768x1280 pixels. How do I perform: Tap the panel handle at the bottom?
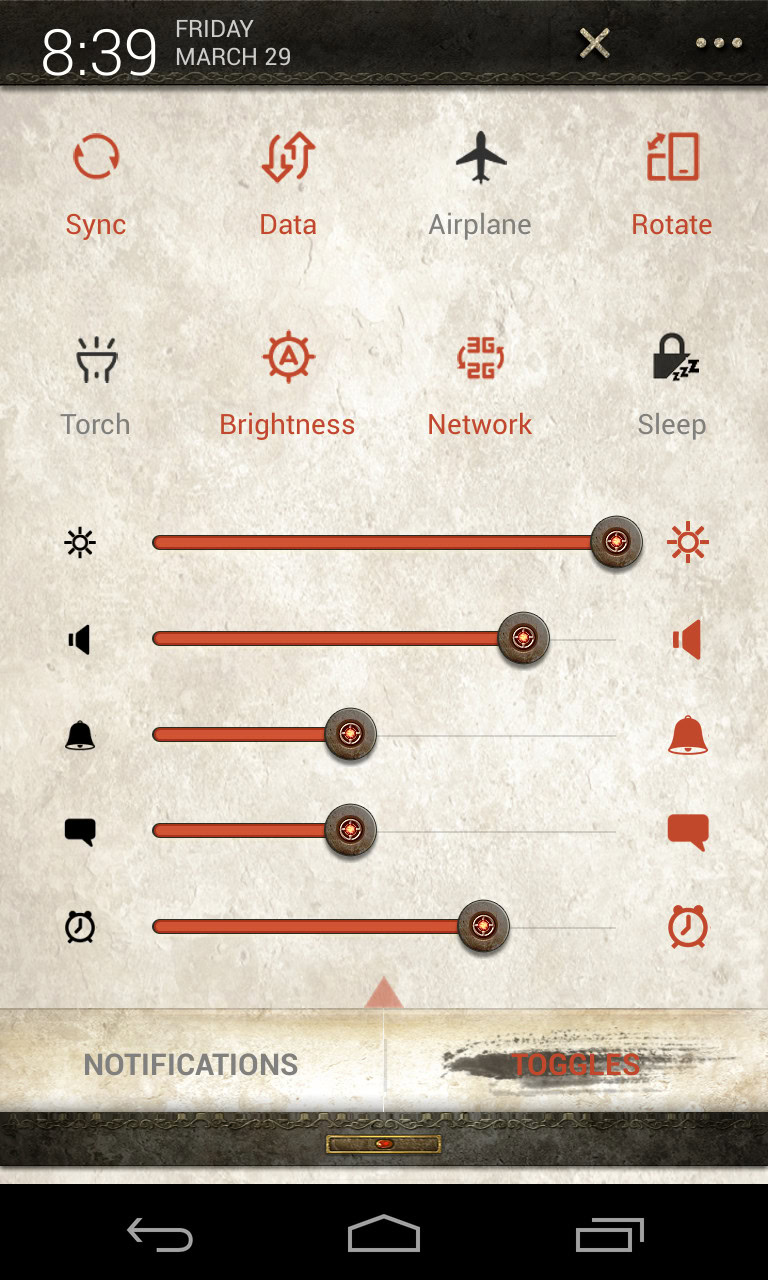pos(384,1143)
